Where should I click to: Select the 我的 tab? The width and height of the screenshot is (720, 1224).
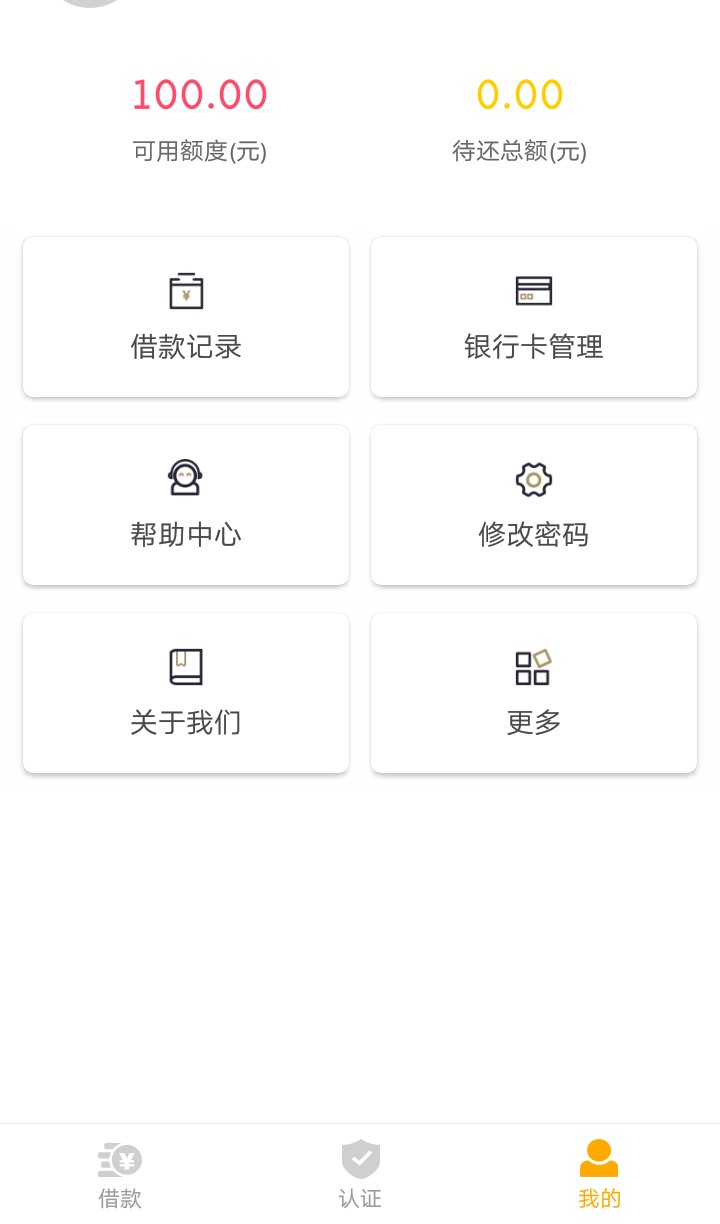point(600,1174)
